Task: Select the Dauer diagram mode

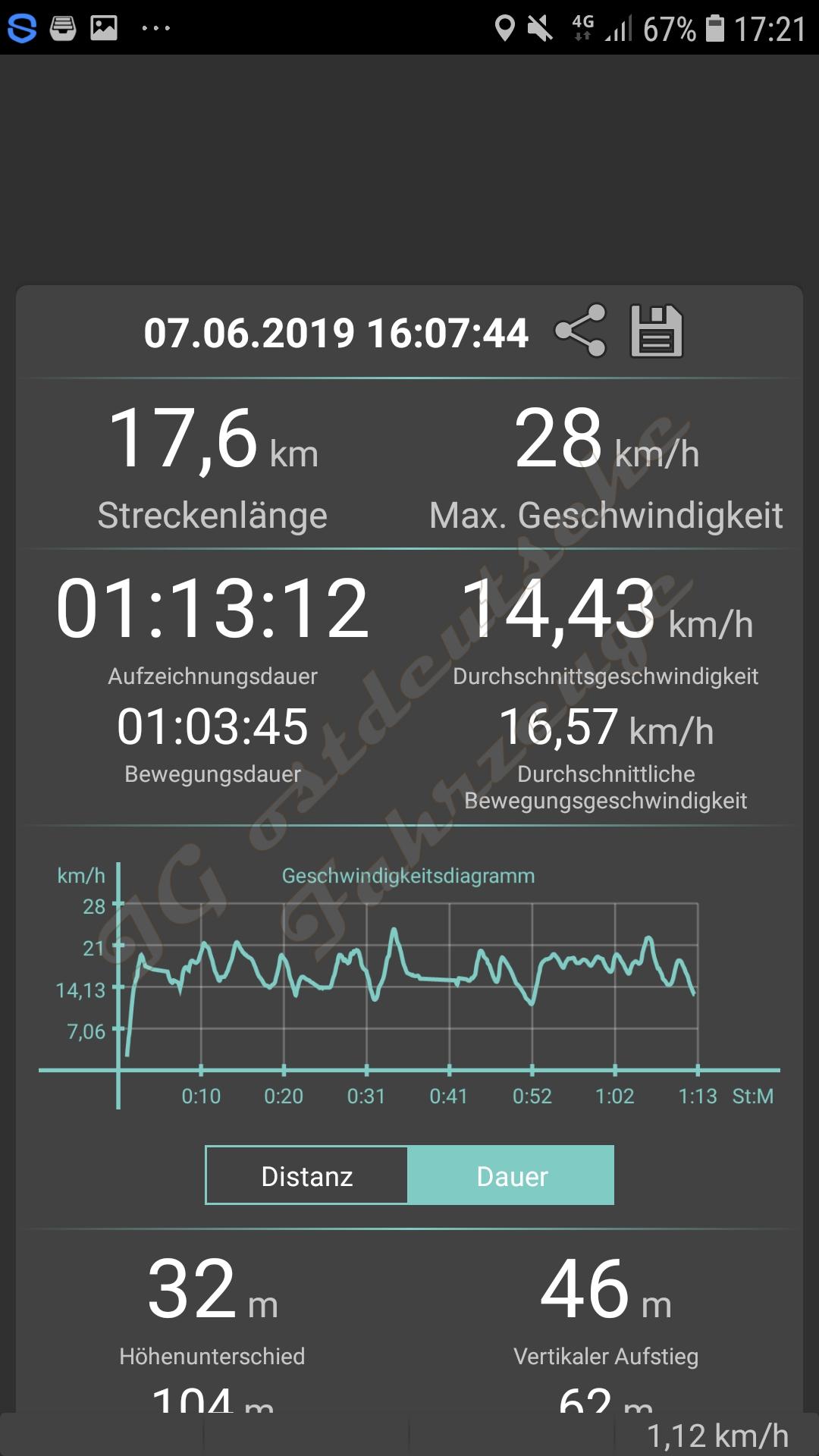Action: point(511,1176)
